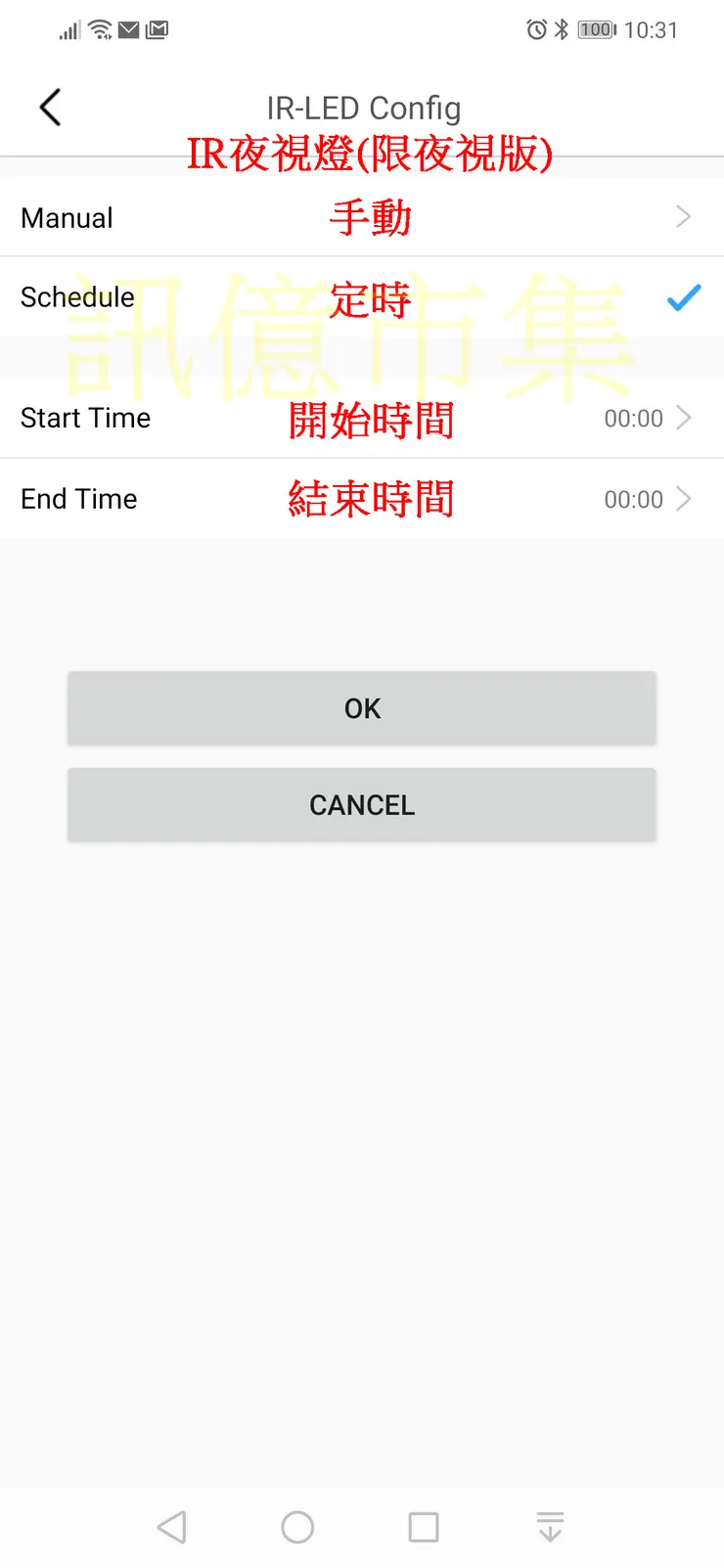Tap the battery indicator showing 100
Screen dimensions: 724x1568
click(595, 29)
